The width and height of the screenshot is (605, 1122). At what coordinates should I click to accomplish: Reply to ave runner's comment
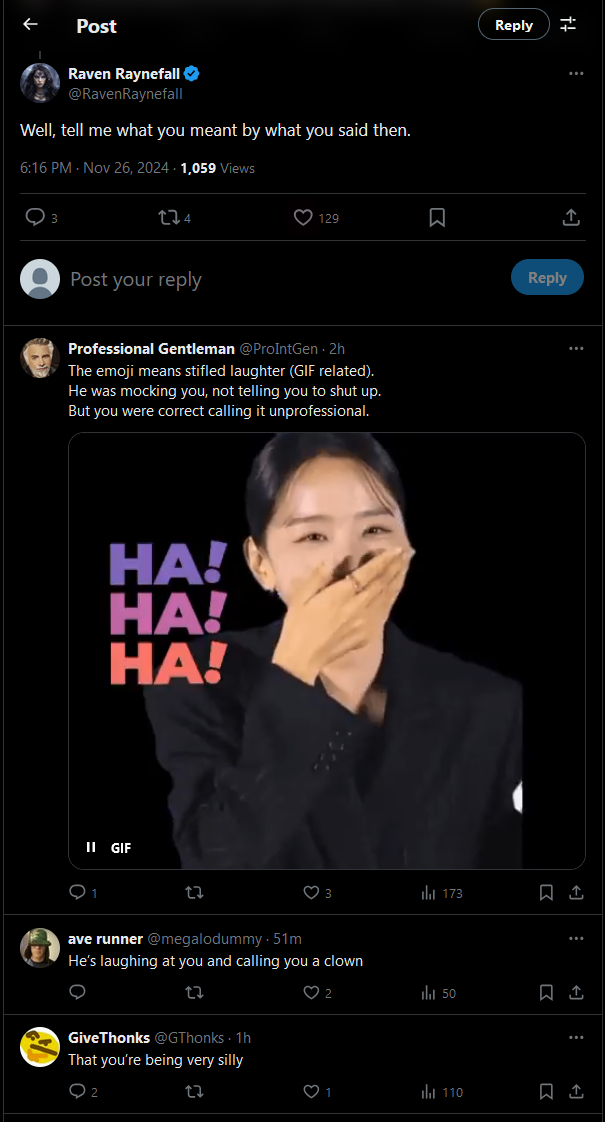pos(78,992)
